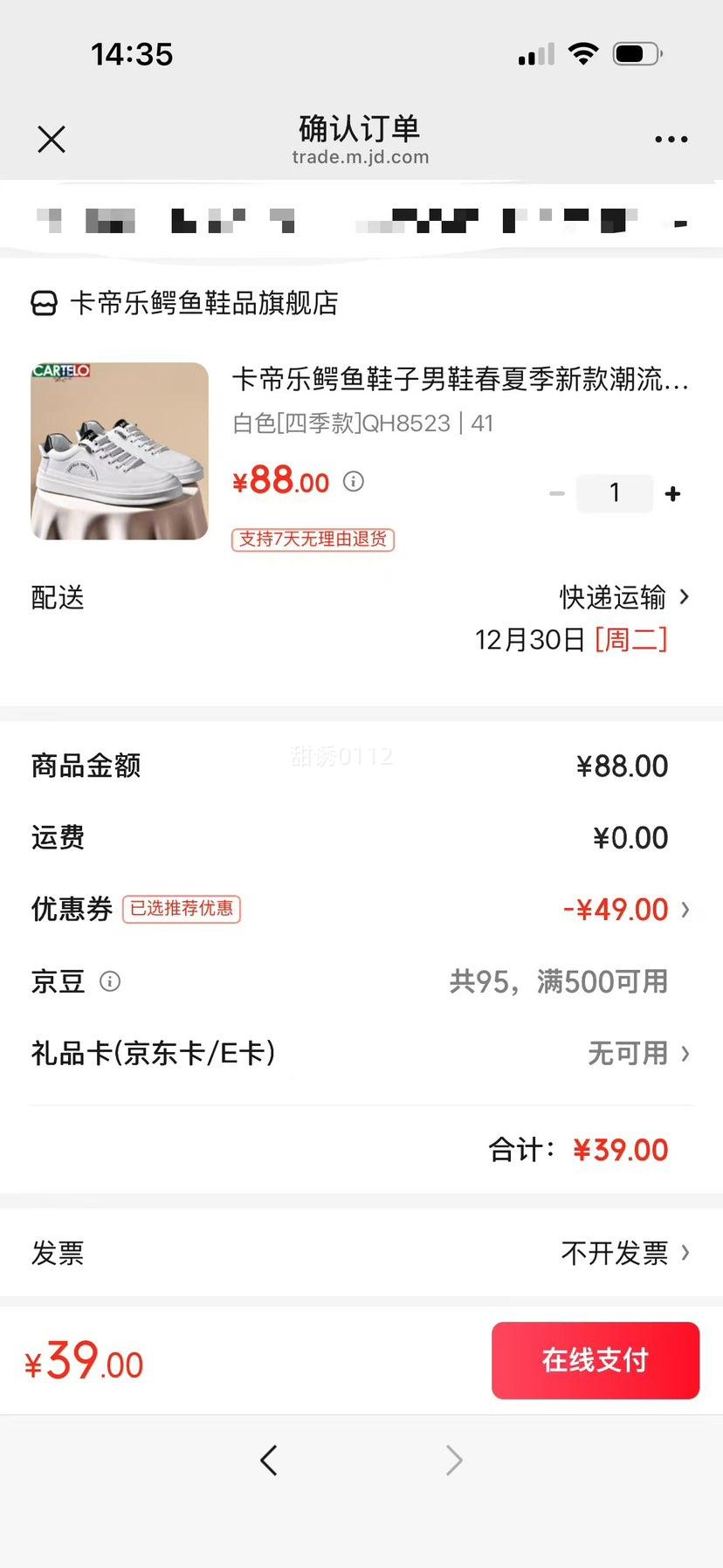Tap the 在线支付 payment button
The width and height of the screenshot is (723, 1568).
(595, 1360)
